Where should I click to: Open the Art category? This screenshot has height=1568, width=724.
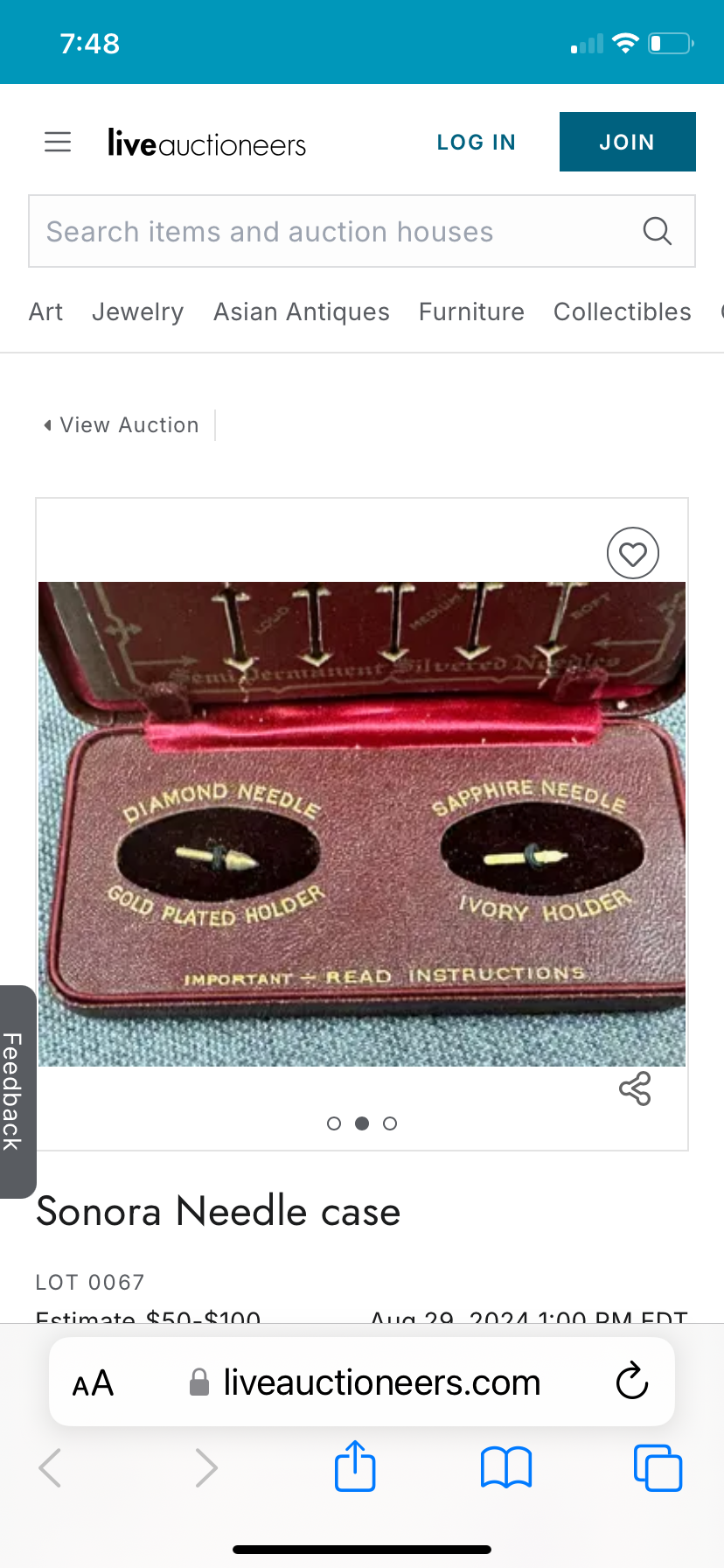click(45, 312)
